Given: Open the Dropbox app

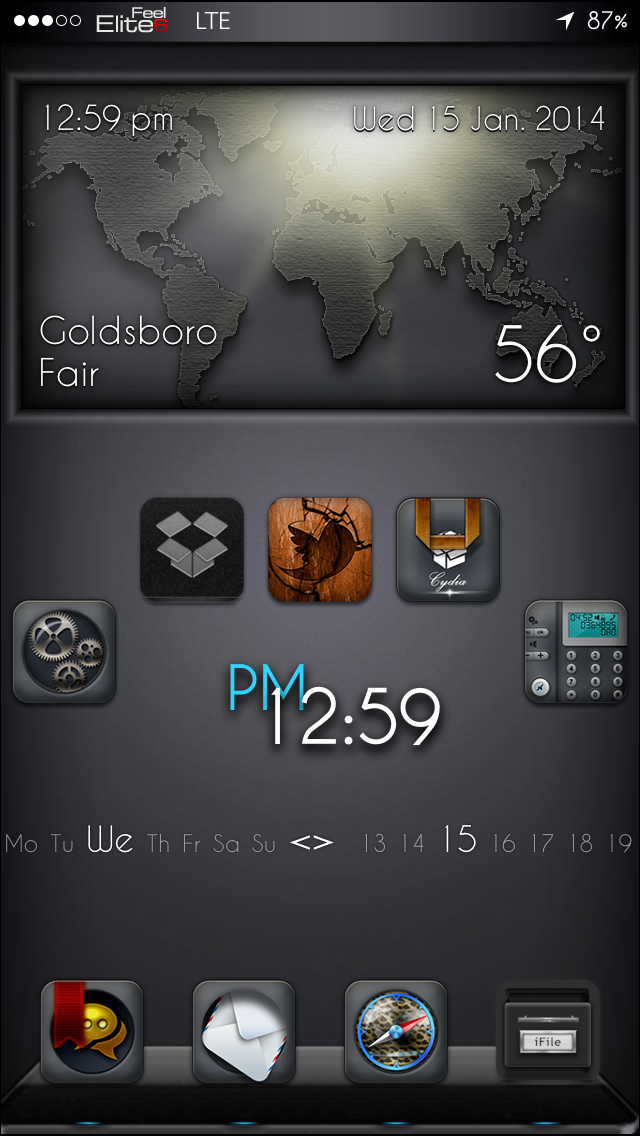Looking at the screenshot, I should coord(192,549).
